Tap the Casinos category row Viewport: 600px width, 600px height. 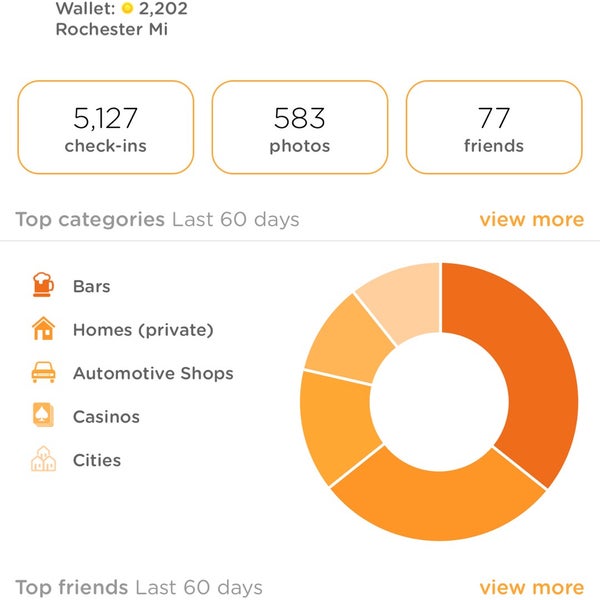pos(106,417)
